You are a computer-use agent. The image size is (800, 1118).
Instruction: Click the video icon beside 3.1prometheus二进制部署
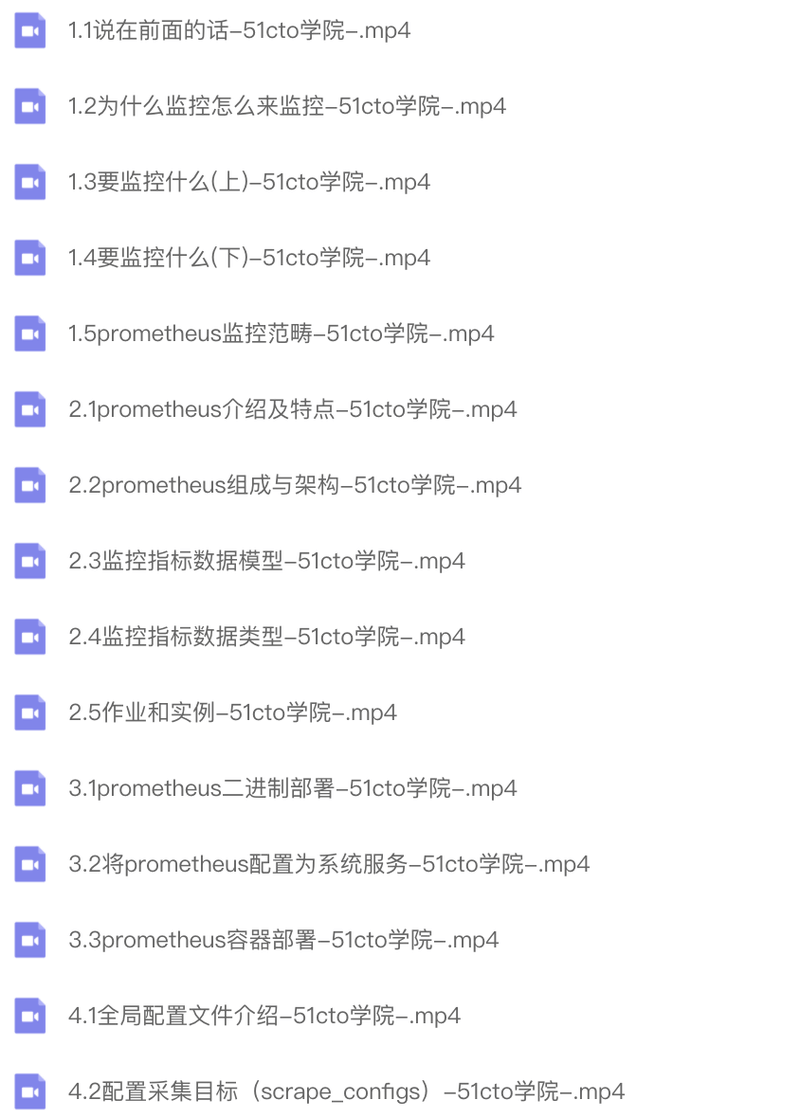(x=30, y=788)
